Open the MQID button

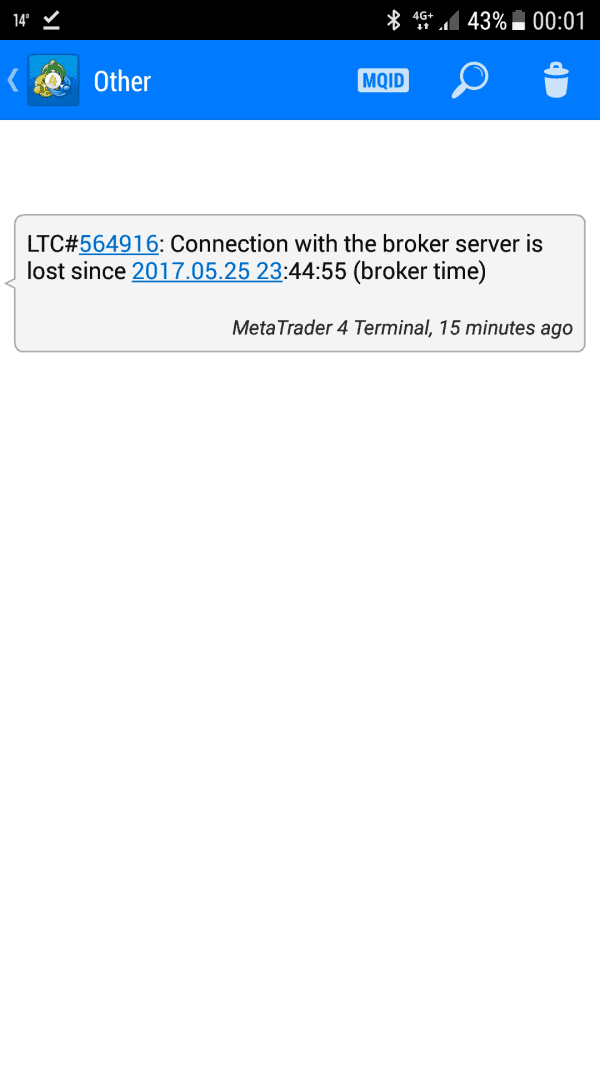[x=383, y=80]
